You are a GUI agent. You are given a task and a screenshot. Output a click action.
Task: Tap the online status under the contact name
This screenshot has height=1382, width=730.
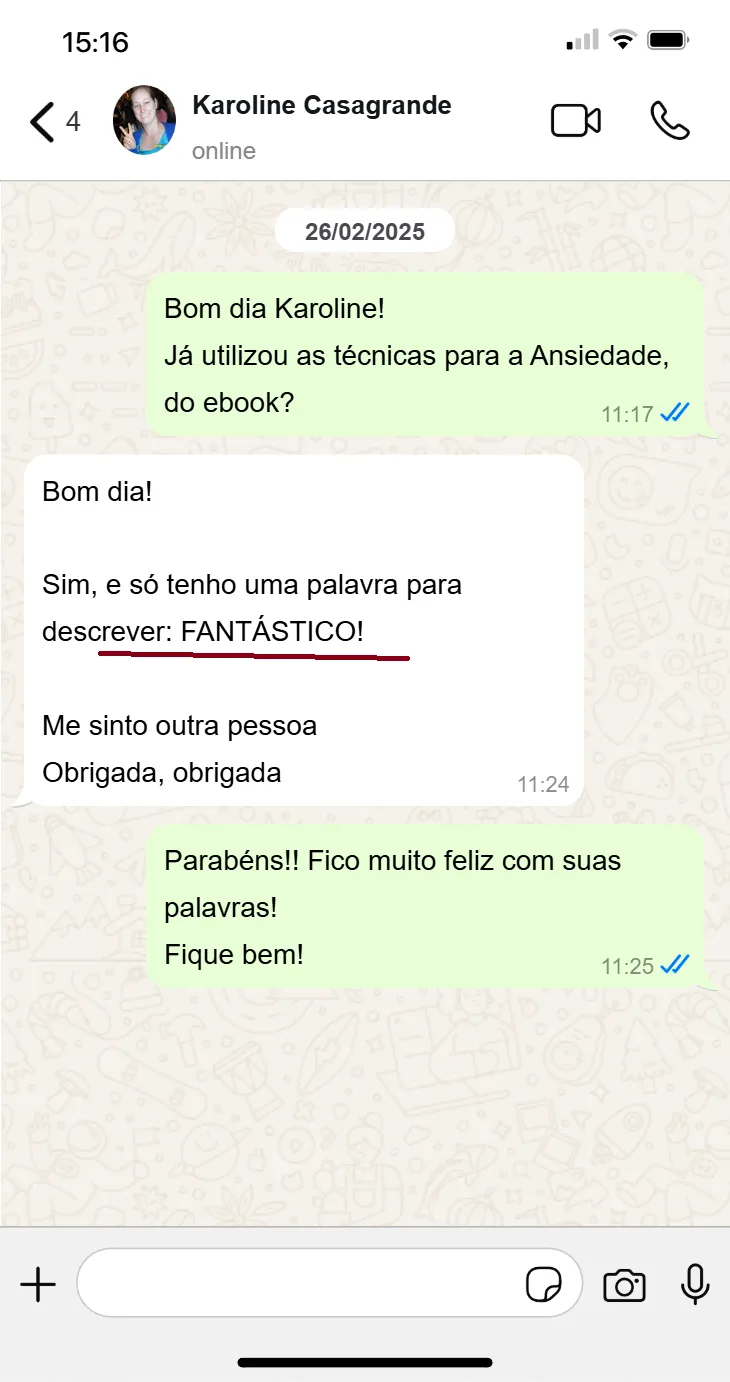click(222, 151)
